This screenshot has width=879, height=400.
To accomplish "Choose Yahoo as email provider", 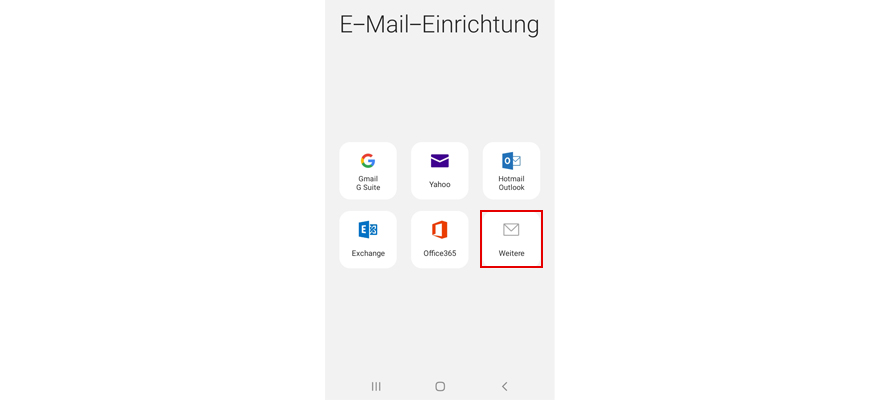I will pyautogui.click(x=440, y=171).
